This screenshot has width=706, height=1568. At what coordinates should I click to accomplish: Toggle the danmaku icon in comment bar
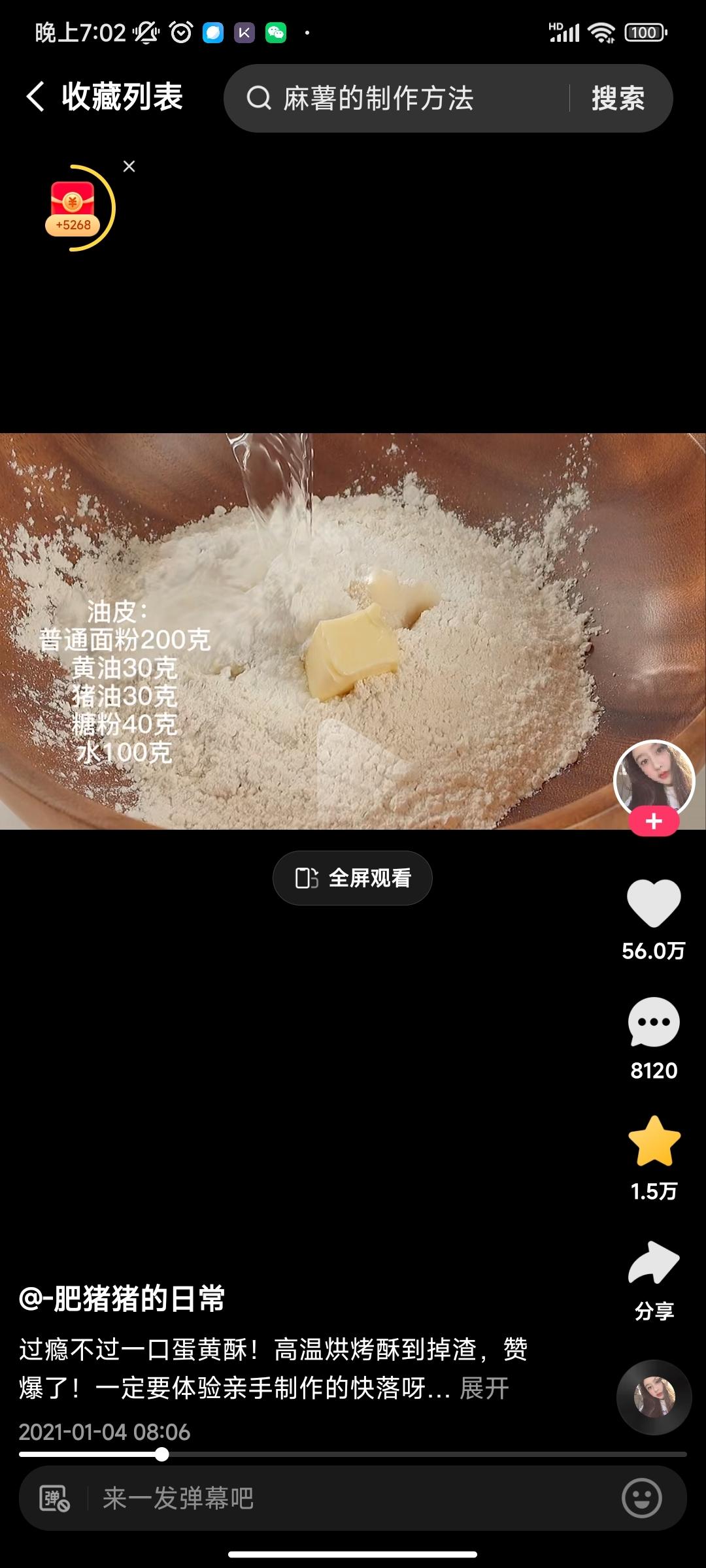[x=54, y=1498]
